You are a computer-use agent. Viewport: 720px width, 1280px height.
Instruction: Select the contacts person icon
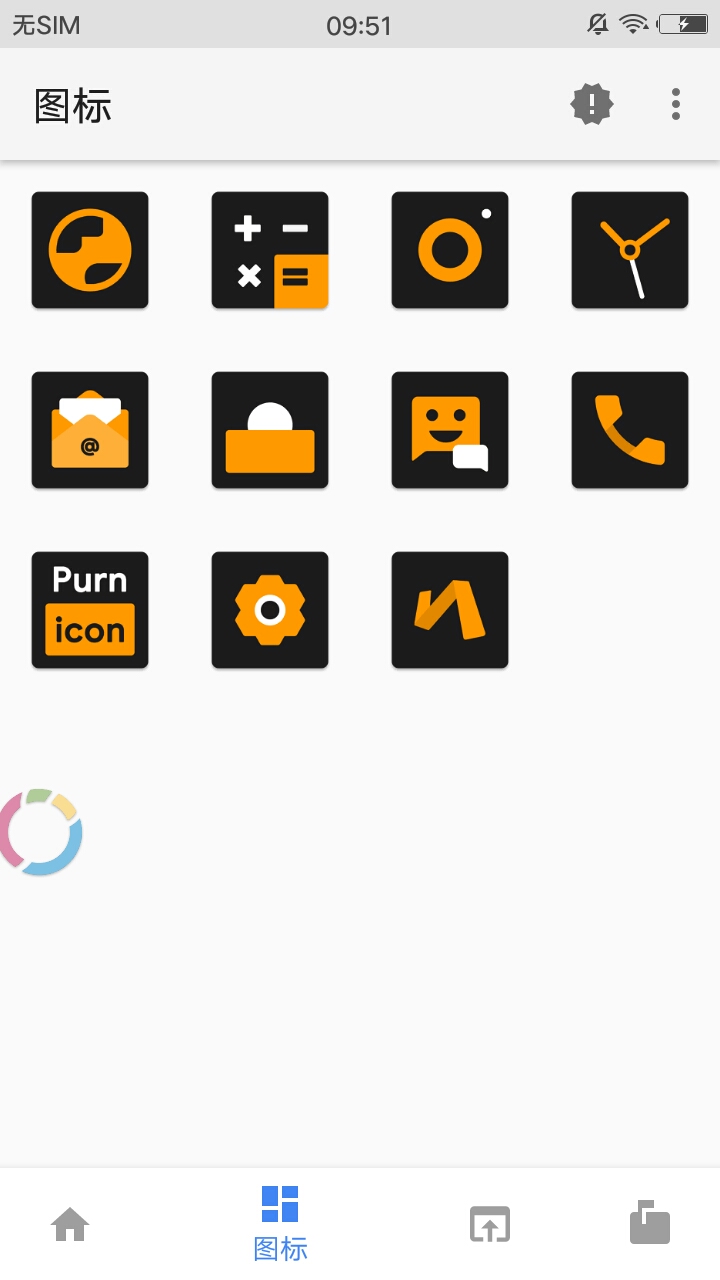tap(270, 430)
